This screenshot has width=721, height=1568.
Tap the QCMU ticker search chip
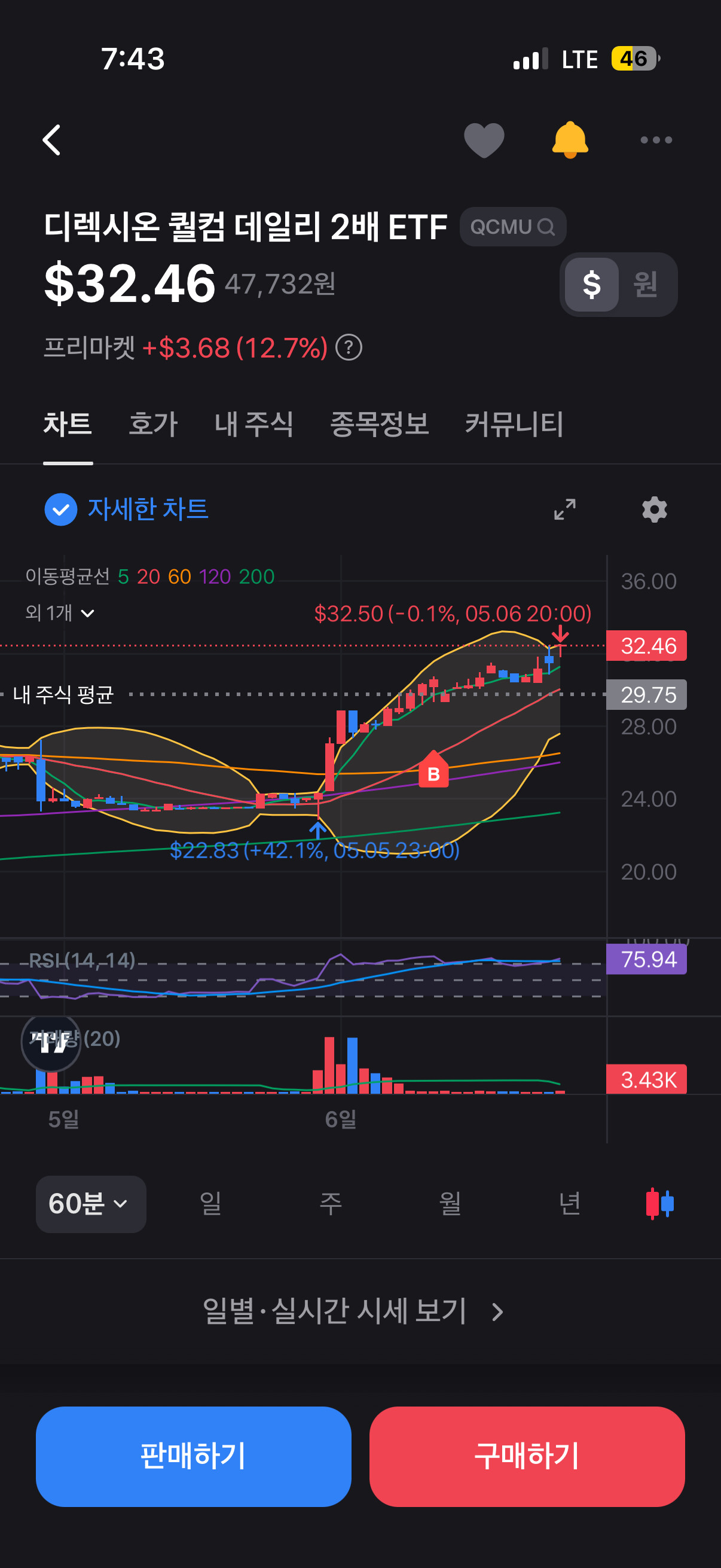[x=513, y=227]
